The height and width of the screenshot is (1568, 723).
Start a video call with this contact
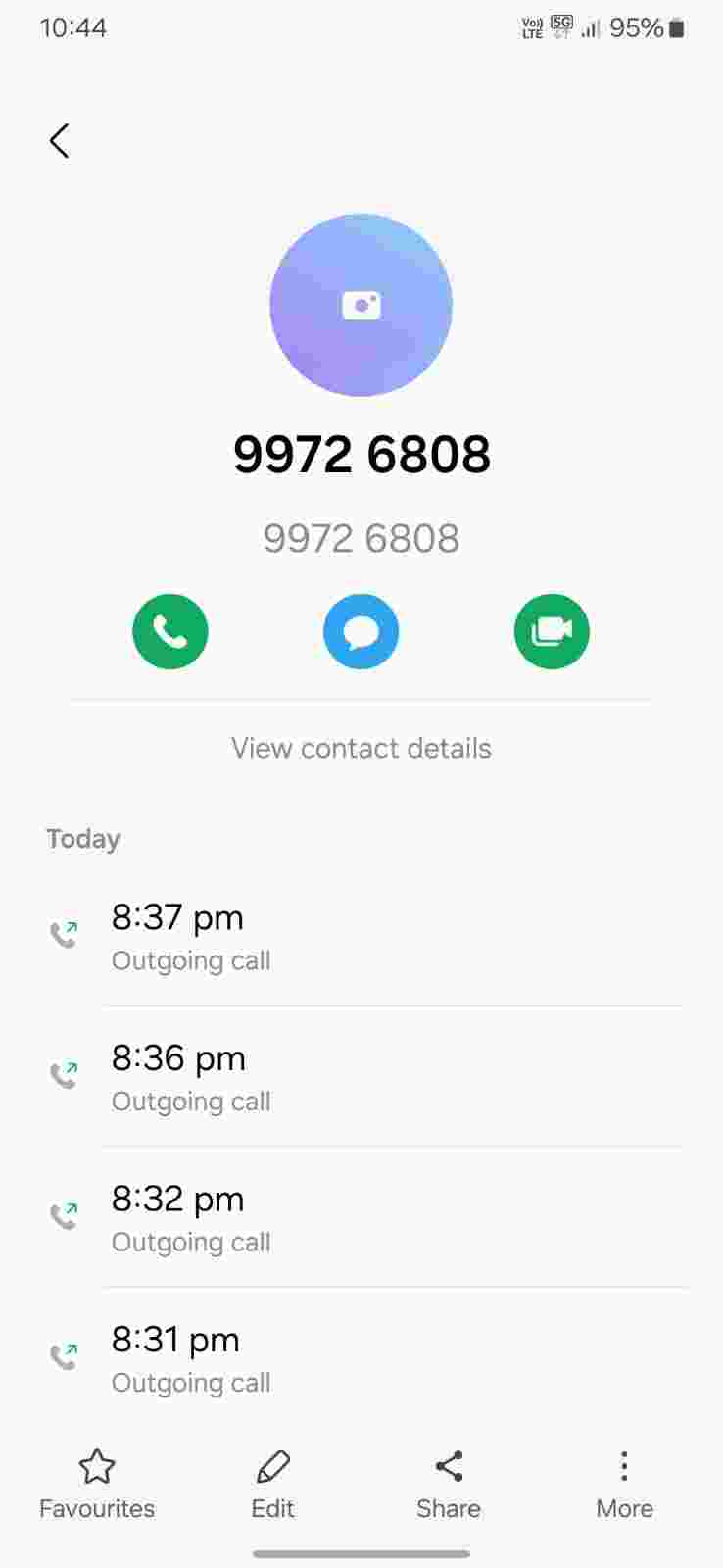click(552, 632)
